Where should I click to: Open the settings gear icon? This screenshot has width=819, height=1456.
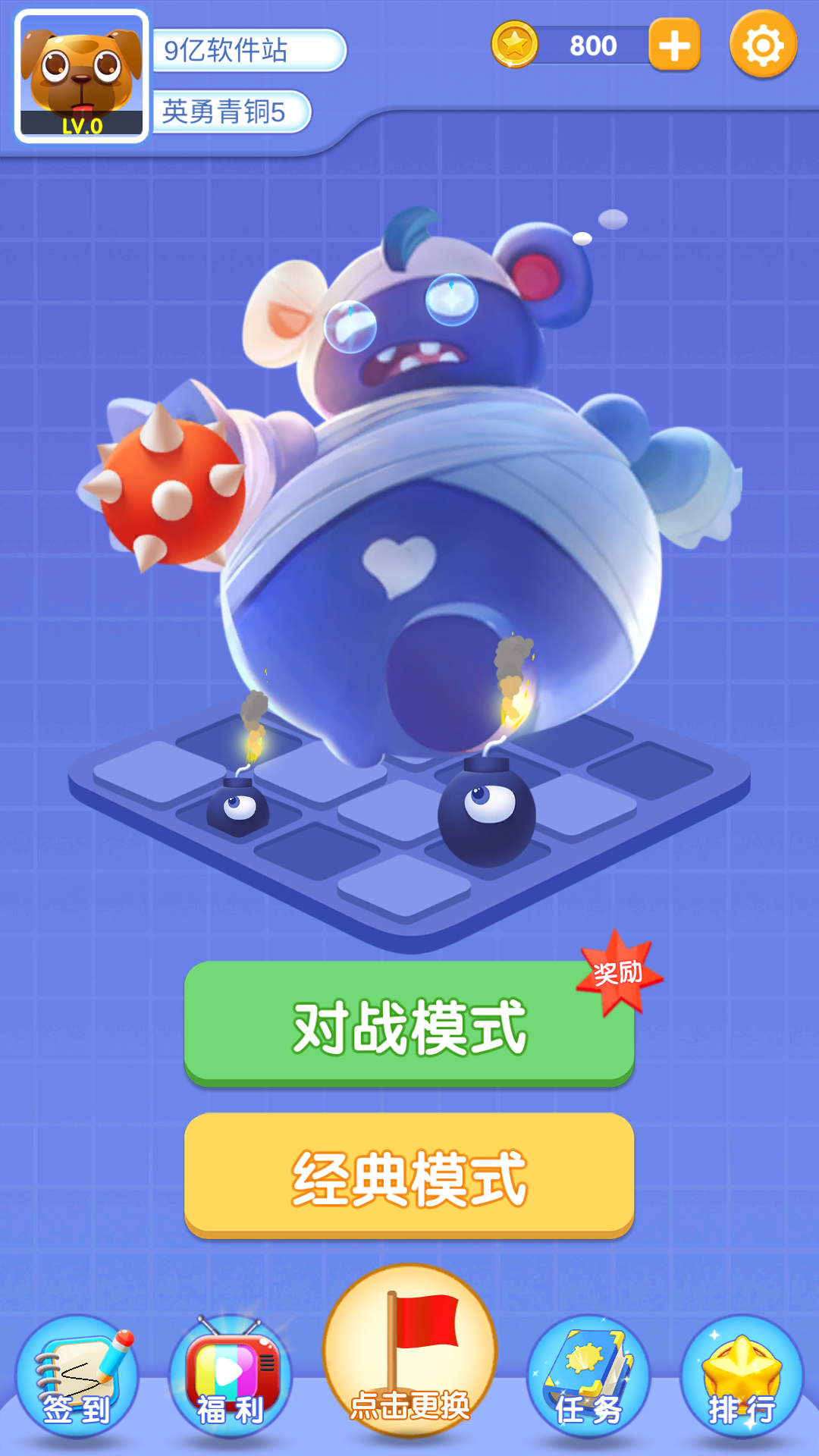tap(763, 45)
